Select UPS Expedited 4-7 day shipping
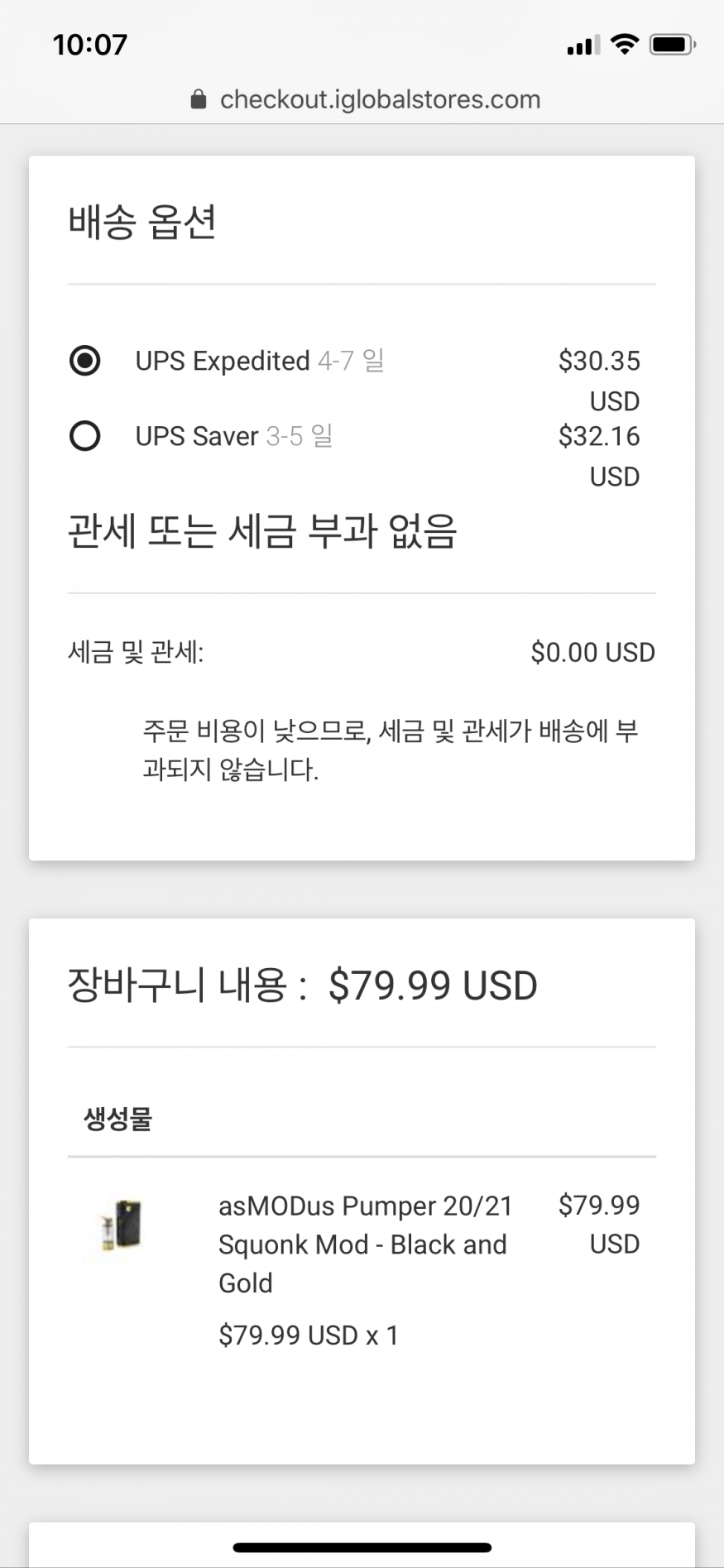Screen dimensions: 724x1568 click(85, 361)
